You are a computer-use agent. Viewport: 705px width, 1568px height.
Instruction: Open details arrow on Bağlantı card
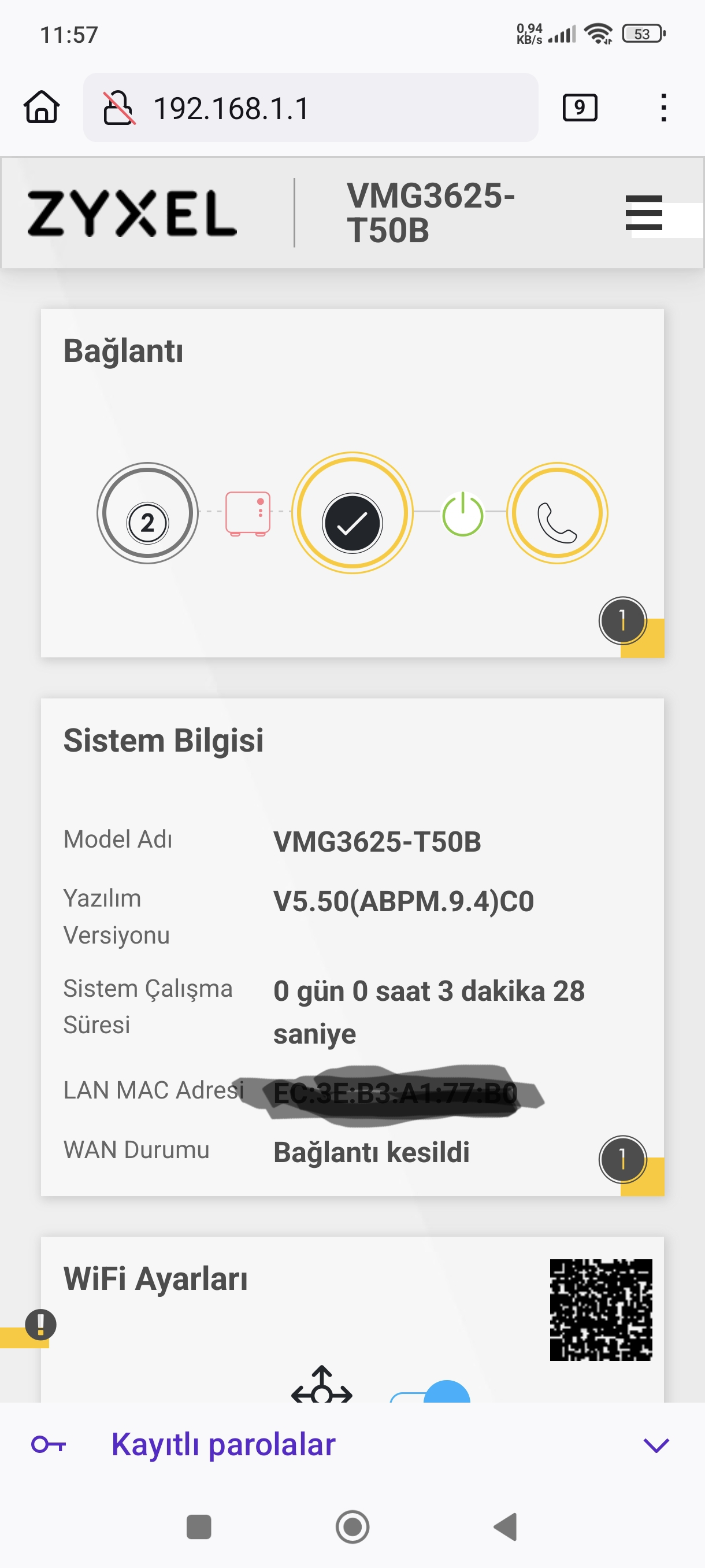(x=623, y=621)
